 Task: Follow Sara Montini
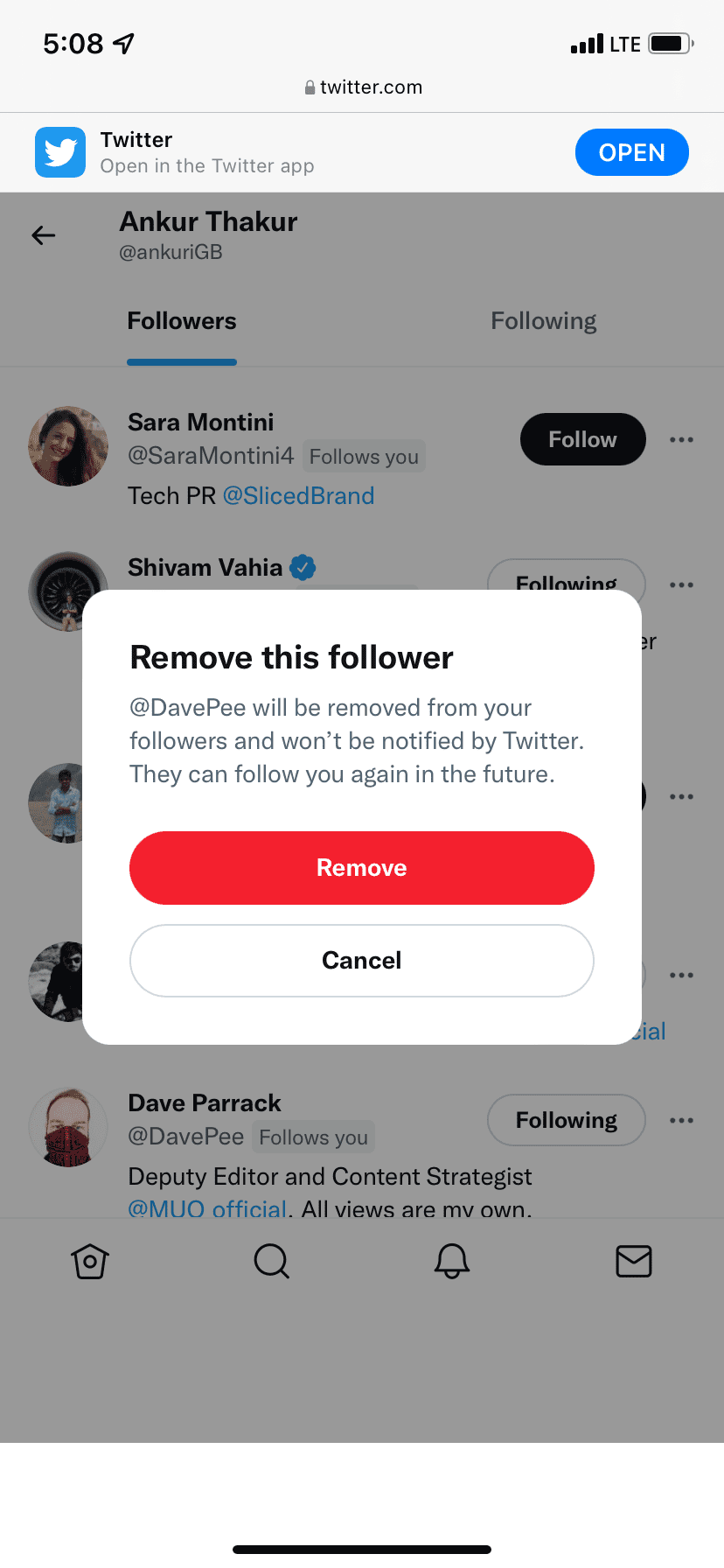(x=582, y=439)
